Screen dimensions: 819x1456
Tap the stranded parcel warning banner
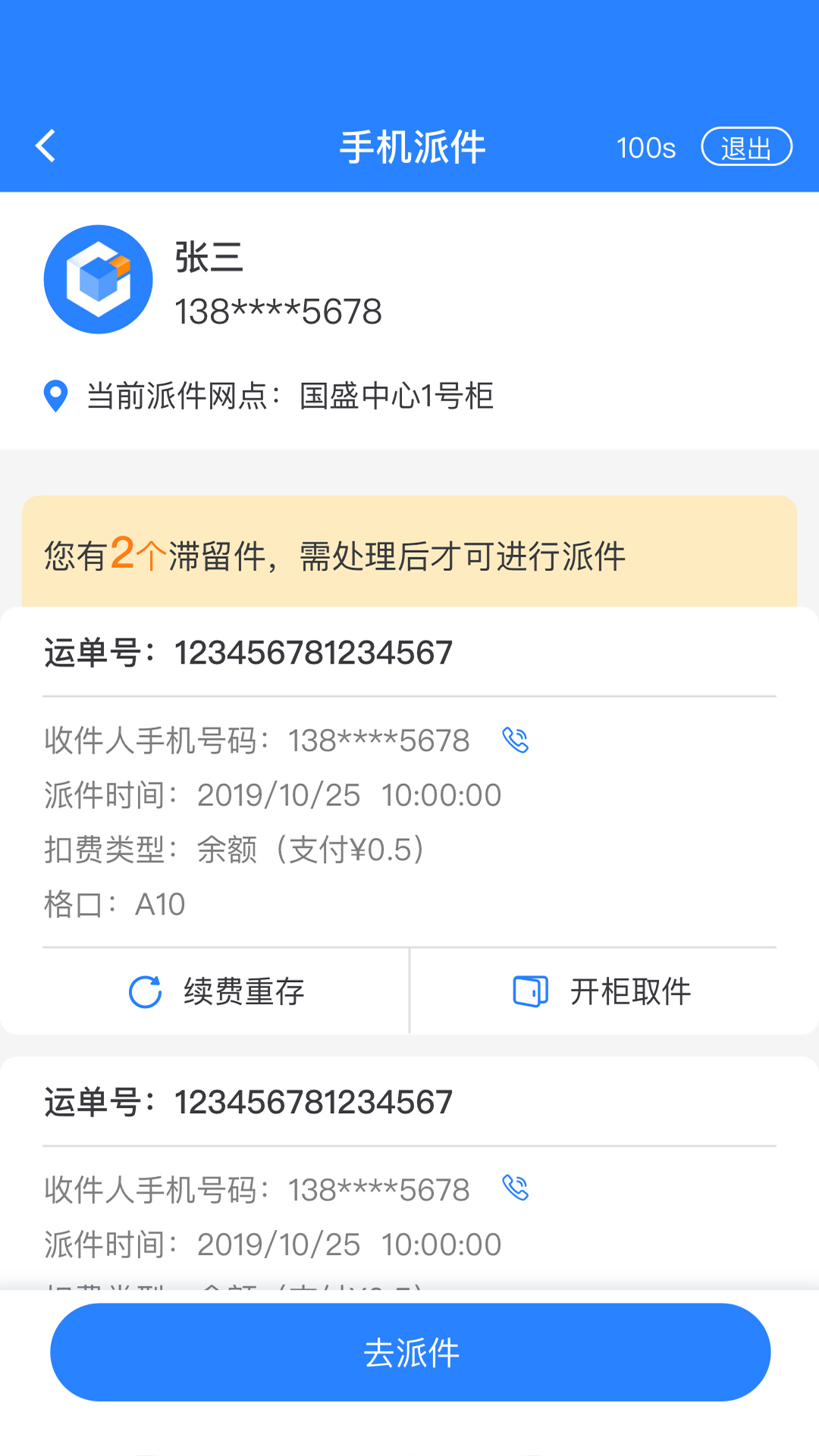(x=409, y=555)
